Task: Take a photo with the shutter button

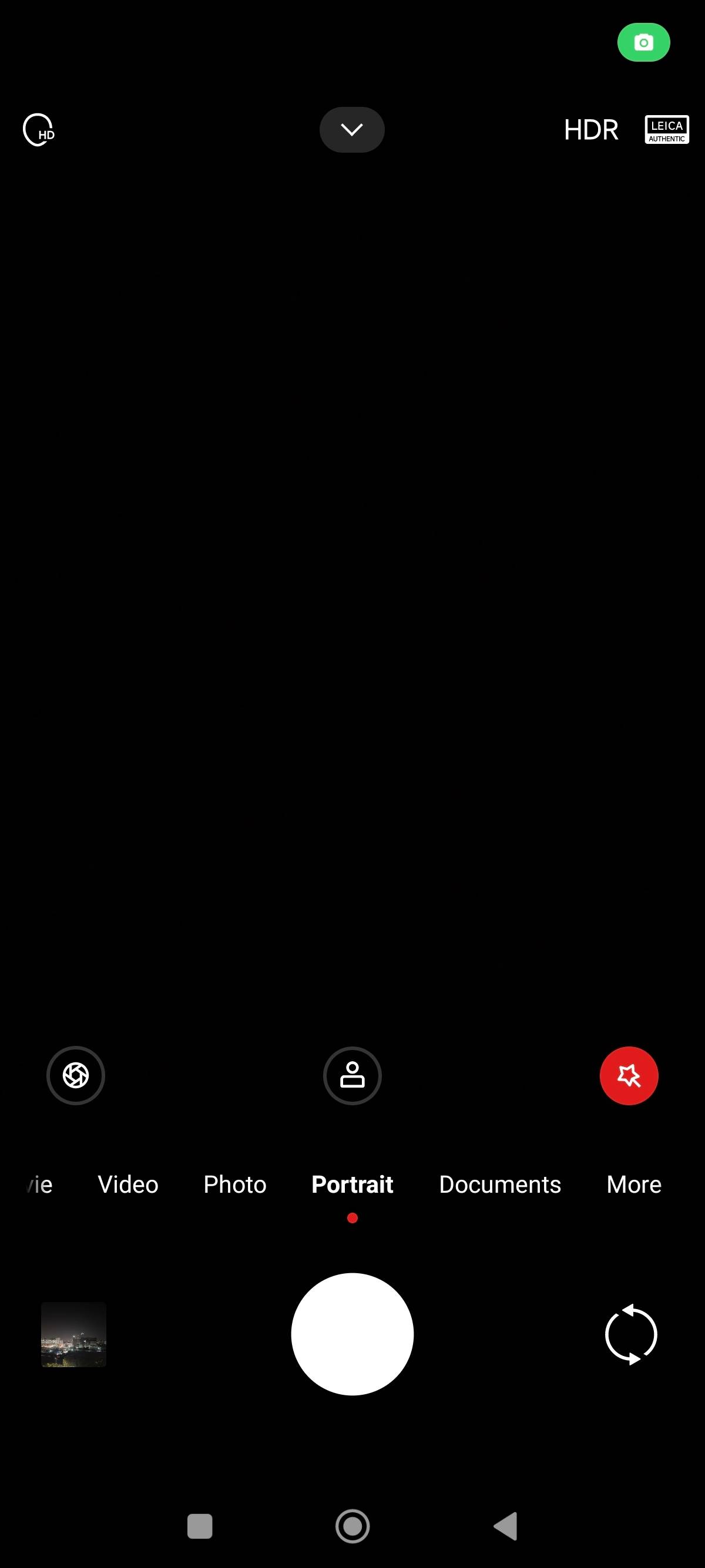Action: point(352,1334)
